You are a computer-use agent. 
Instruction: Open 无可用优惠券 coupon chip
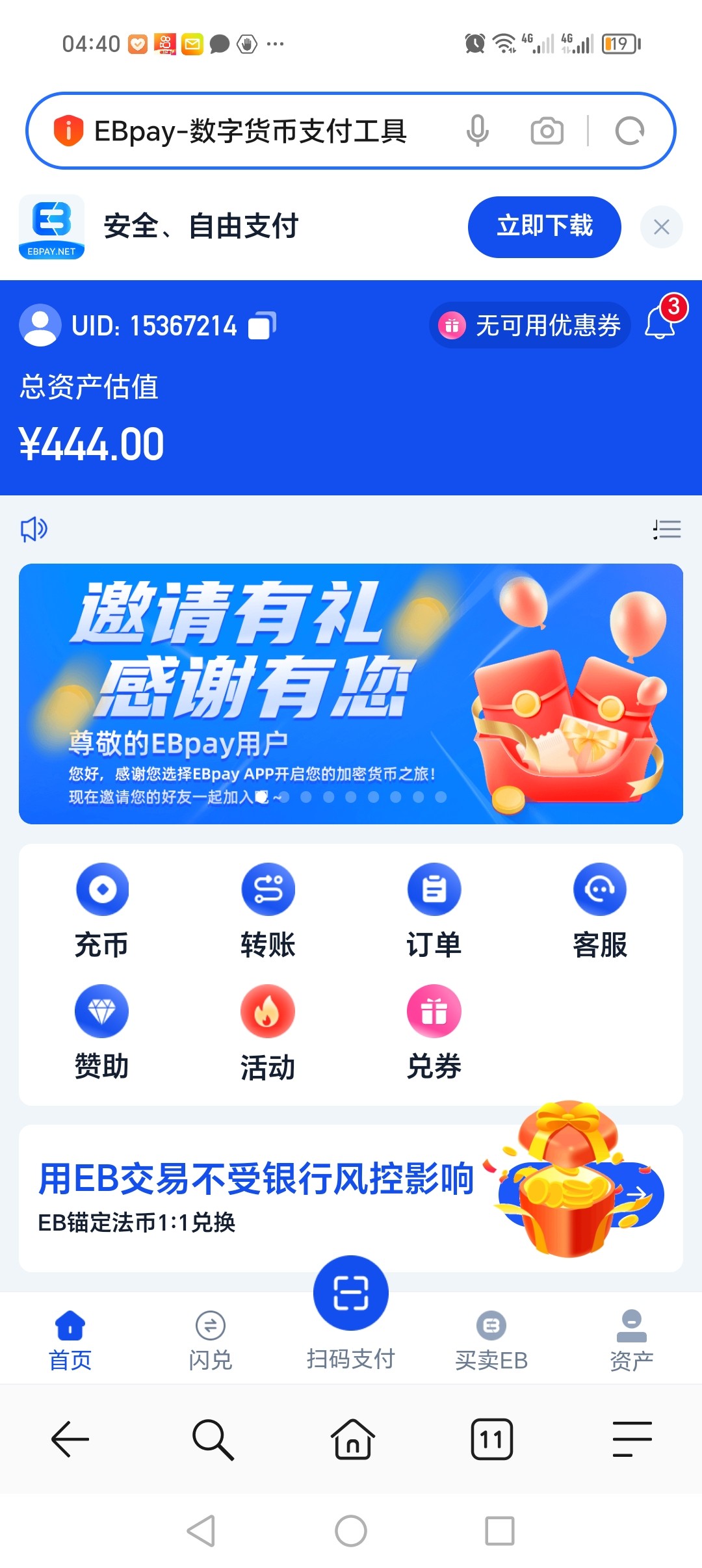coord(530,325)
